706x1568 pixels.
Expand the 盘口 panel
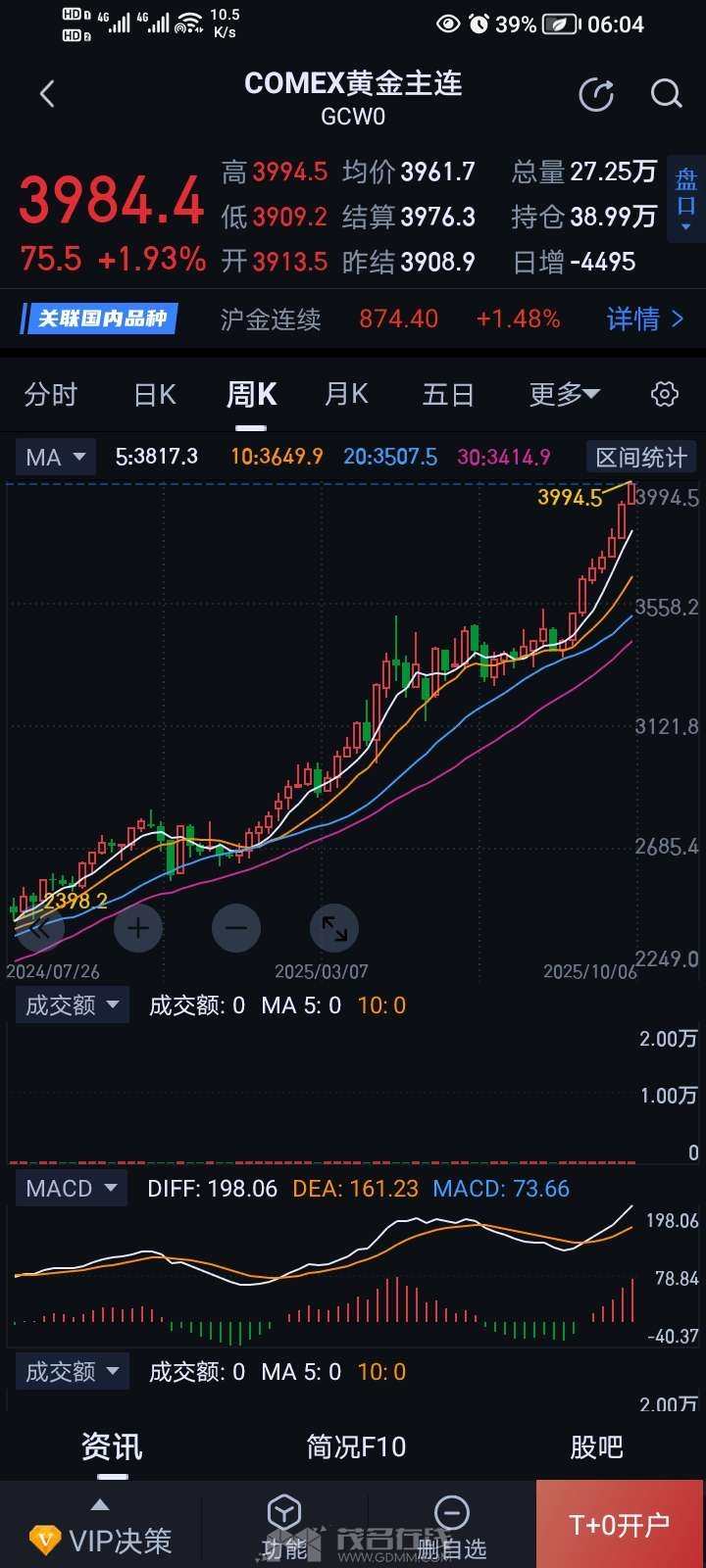(685, 199)
